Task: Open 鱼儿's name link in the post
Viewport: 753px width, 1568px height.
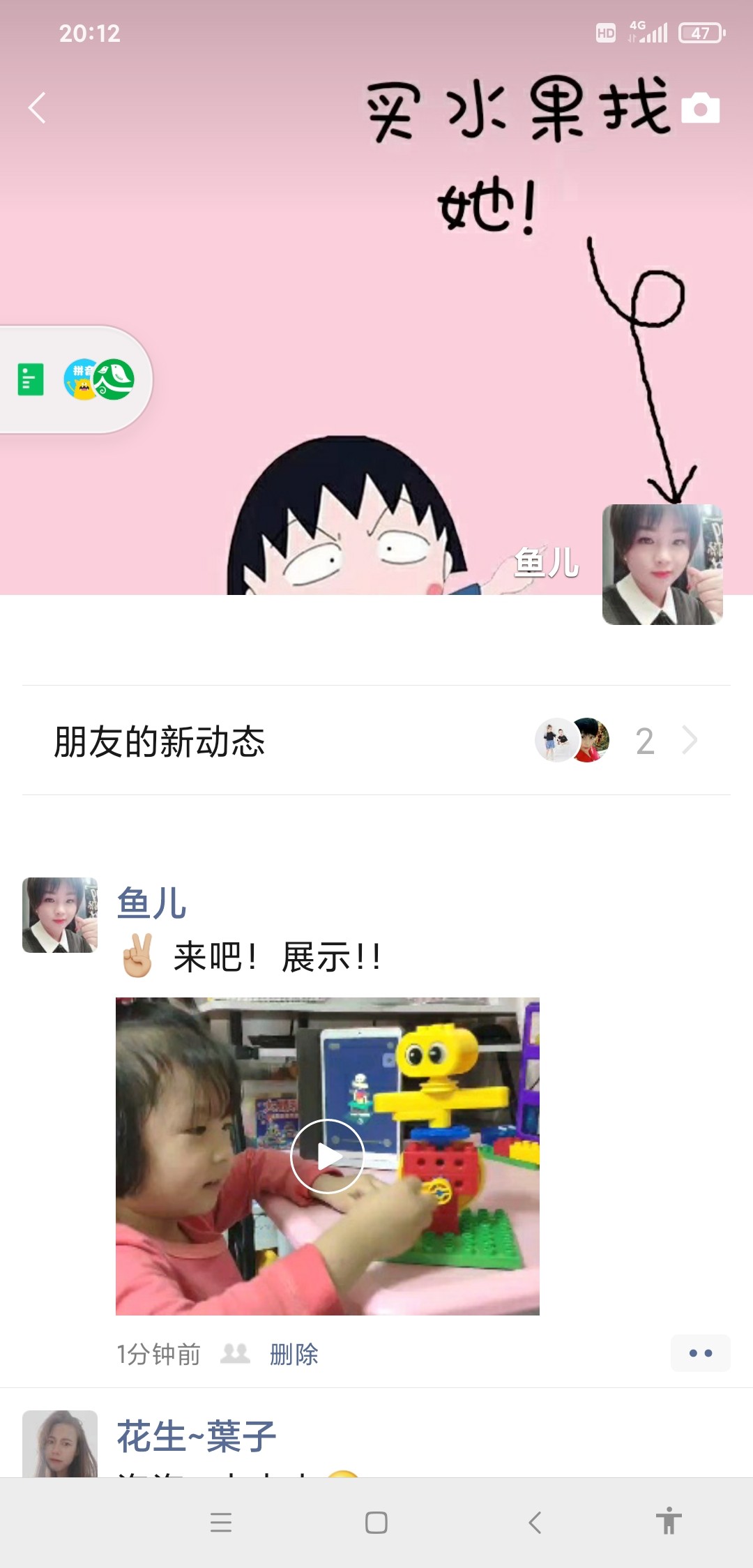Action: (x=151, y=903)
